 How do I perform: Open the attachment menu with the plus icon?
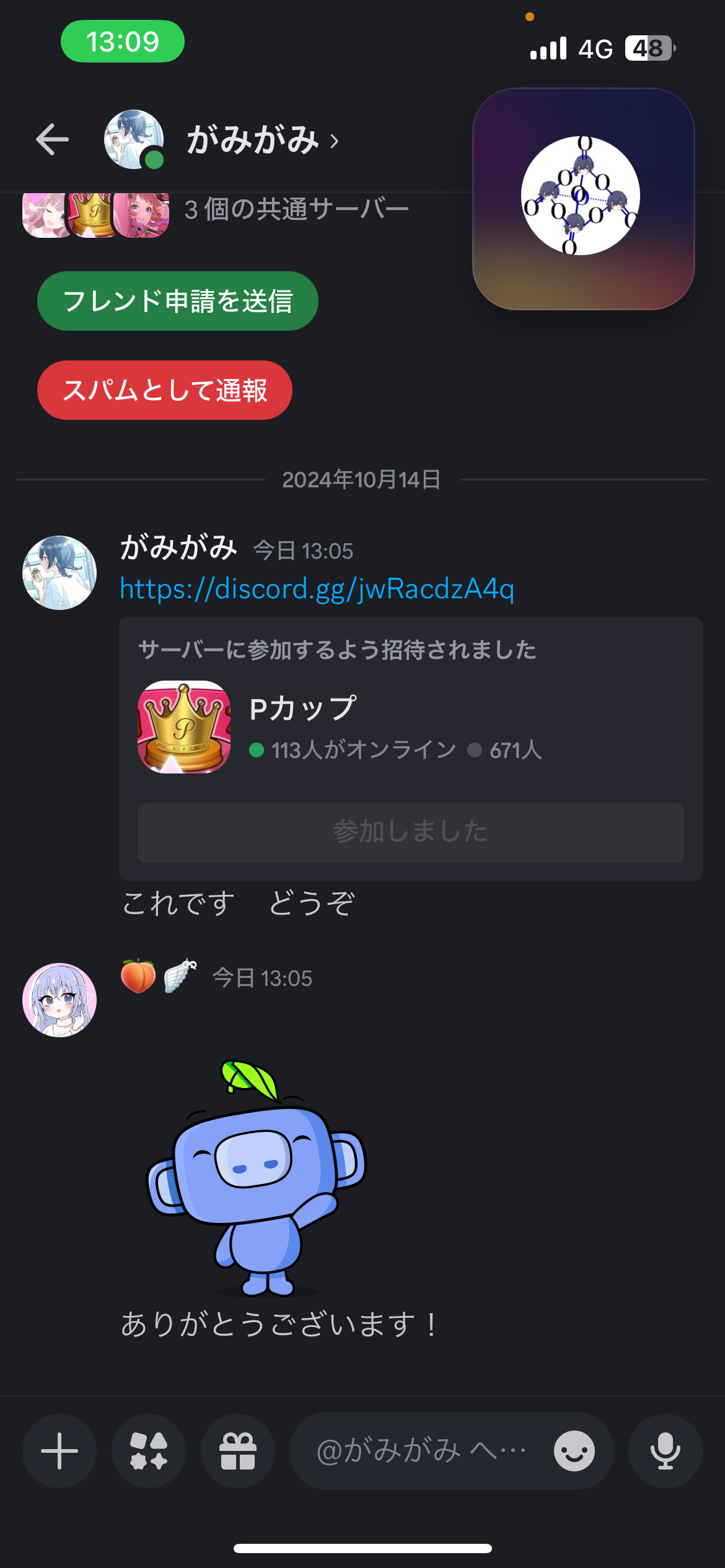59,1451
